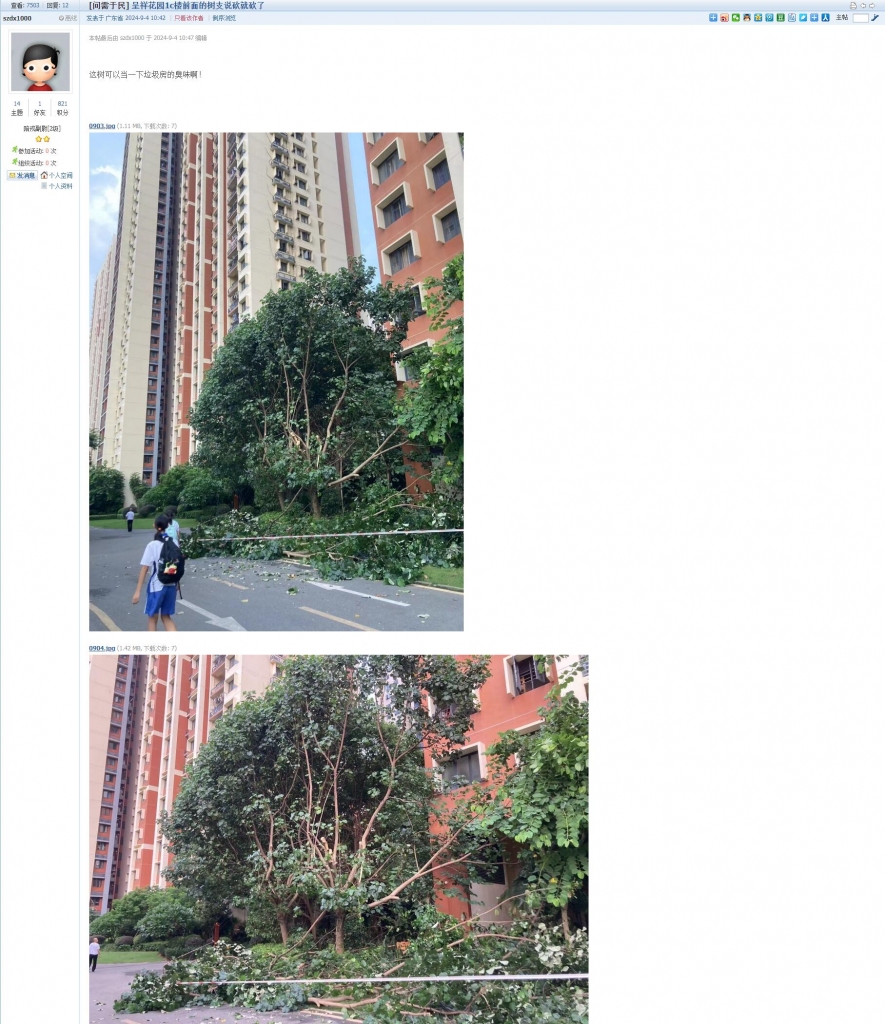Viewport: 885px width, 1024px height.
Task: Open szdx1000's avatar profile
Action: [x=40, y=62]
